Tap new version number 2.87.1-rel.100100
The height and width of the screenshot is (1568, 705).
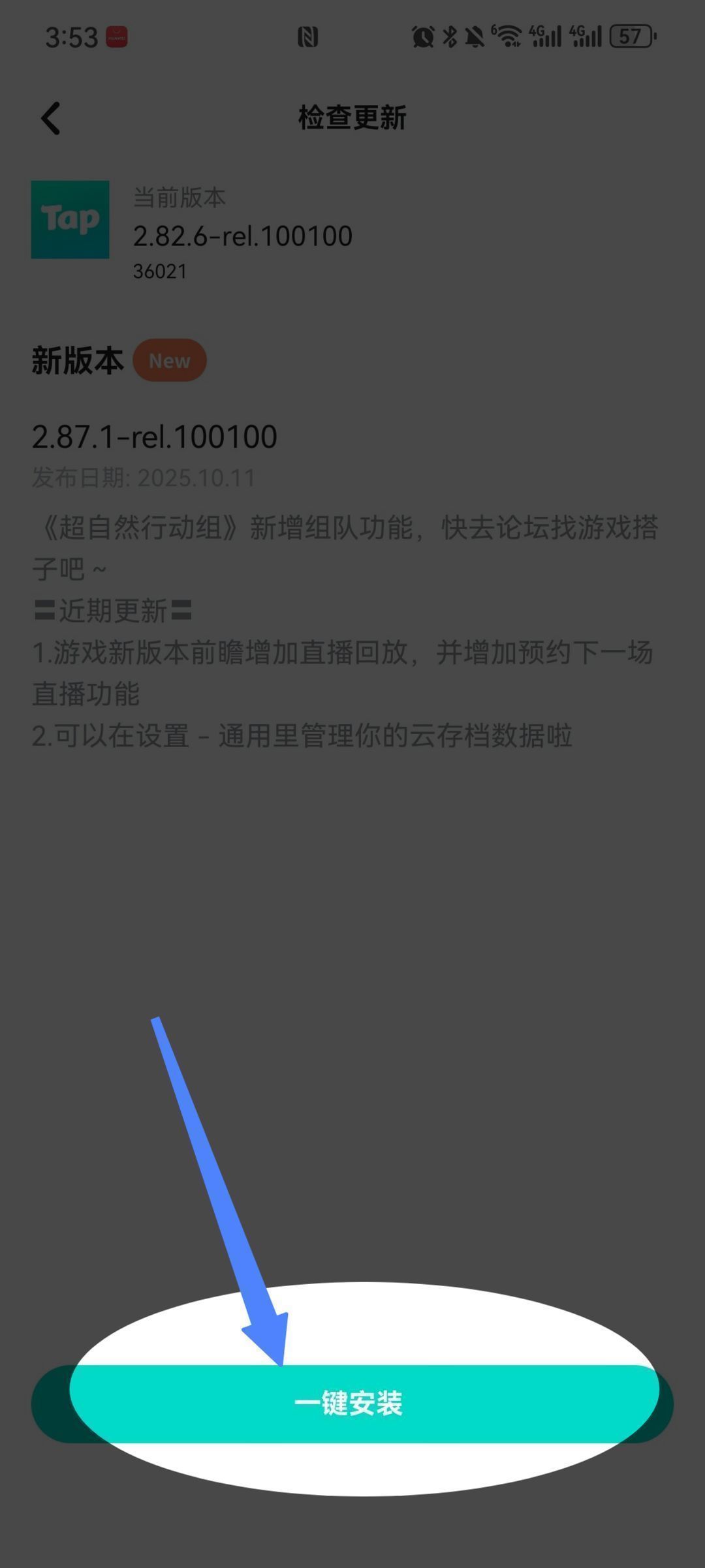point(155,436)
